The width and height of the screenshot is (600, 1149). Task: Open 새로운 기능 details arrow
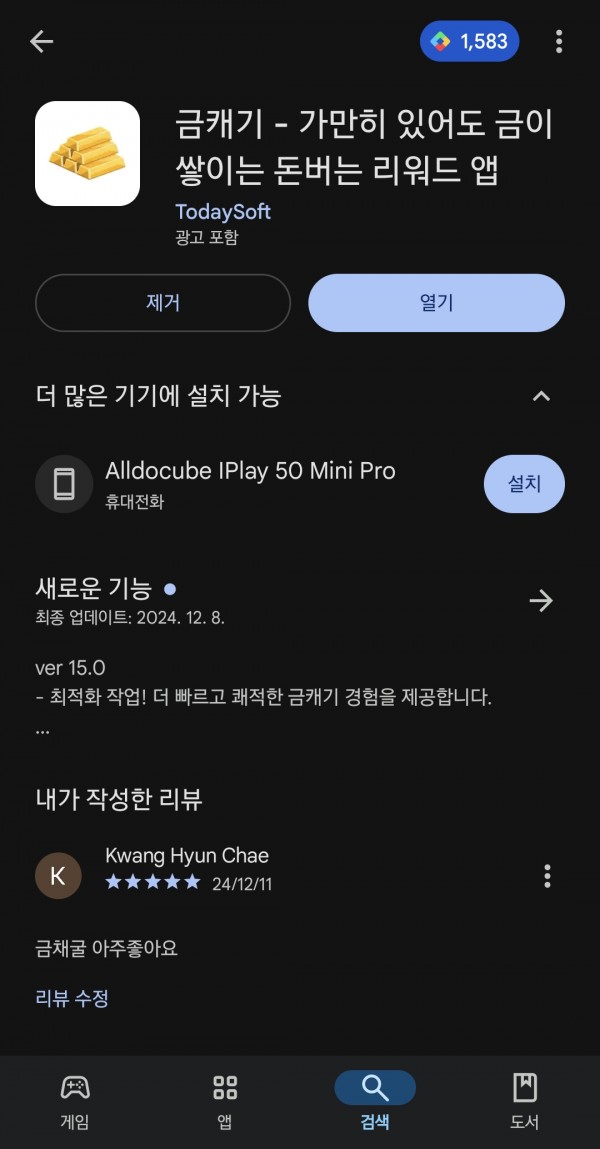(x=541, y=601)
